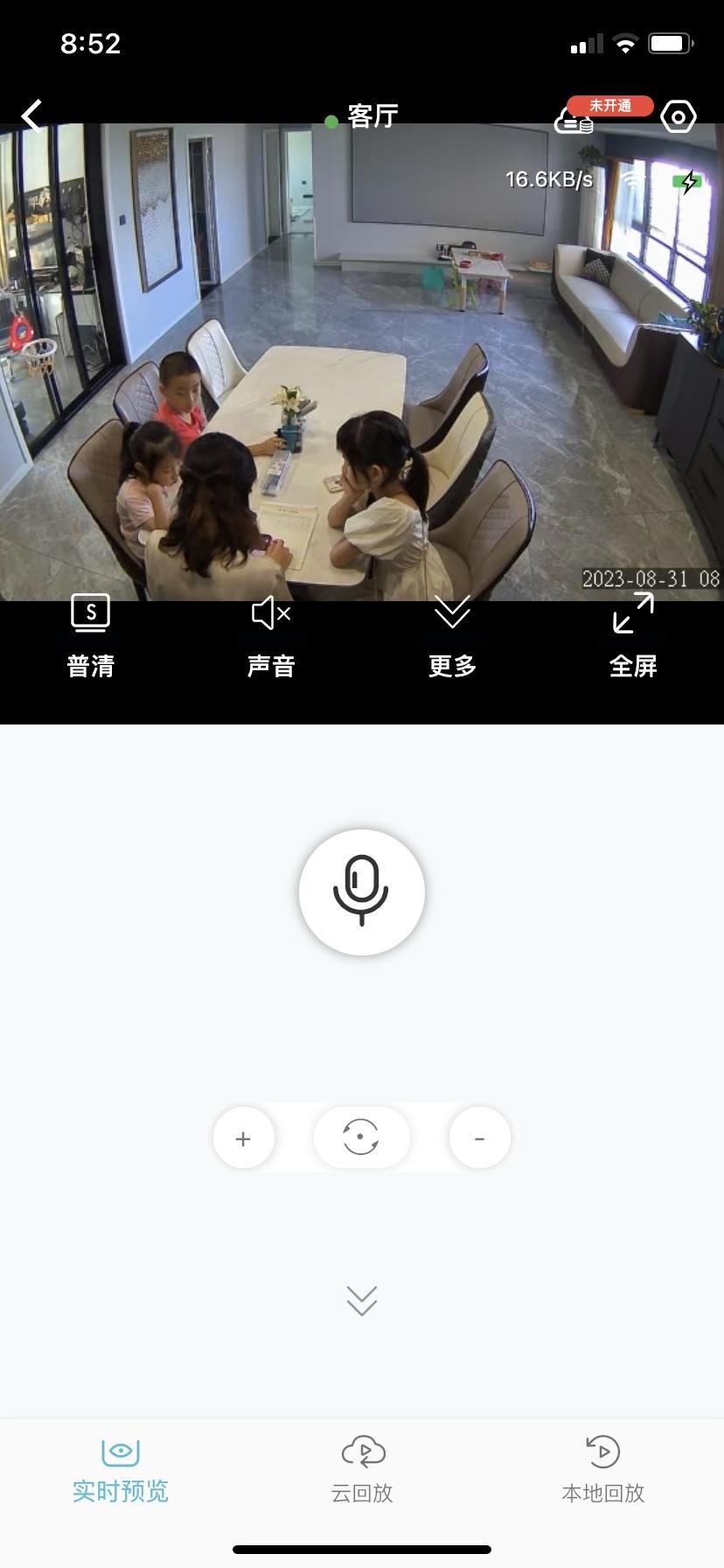Expand 更多 options
Screen dimensions: 724x1568
(452, 634)
